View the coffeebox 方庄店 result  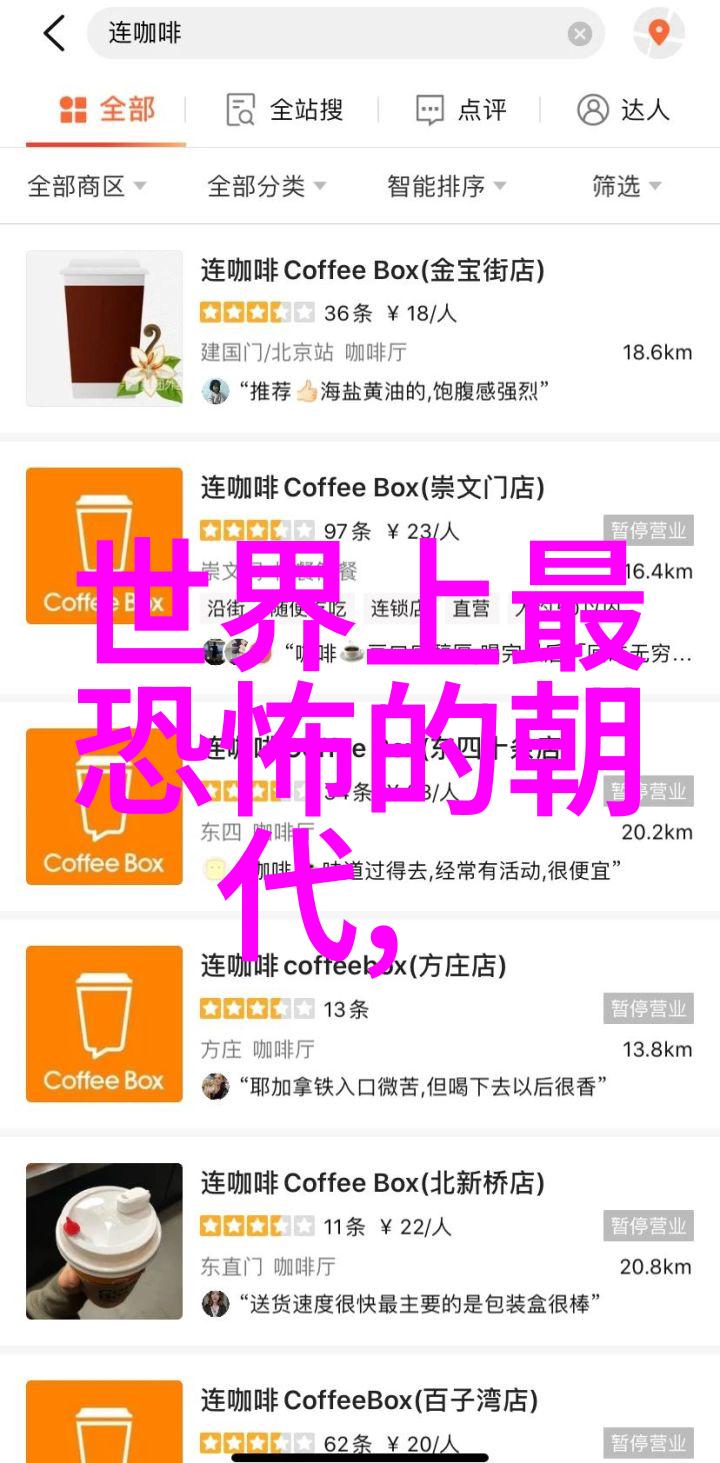pos(353,966)
